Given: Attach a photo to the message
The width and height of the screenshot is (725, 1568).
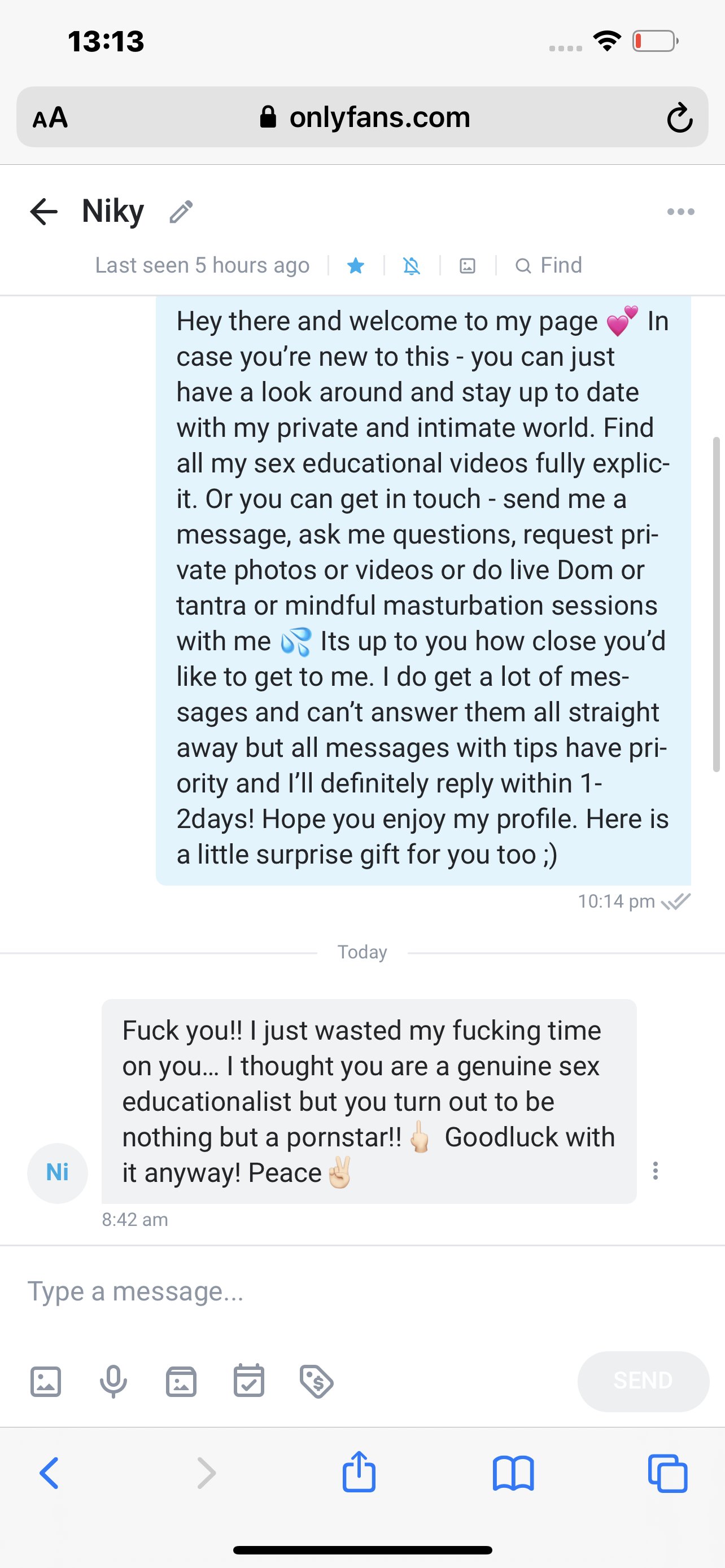Looking at the screenshot, I should [46, 1381].
